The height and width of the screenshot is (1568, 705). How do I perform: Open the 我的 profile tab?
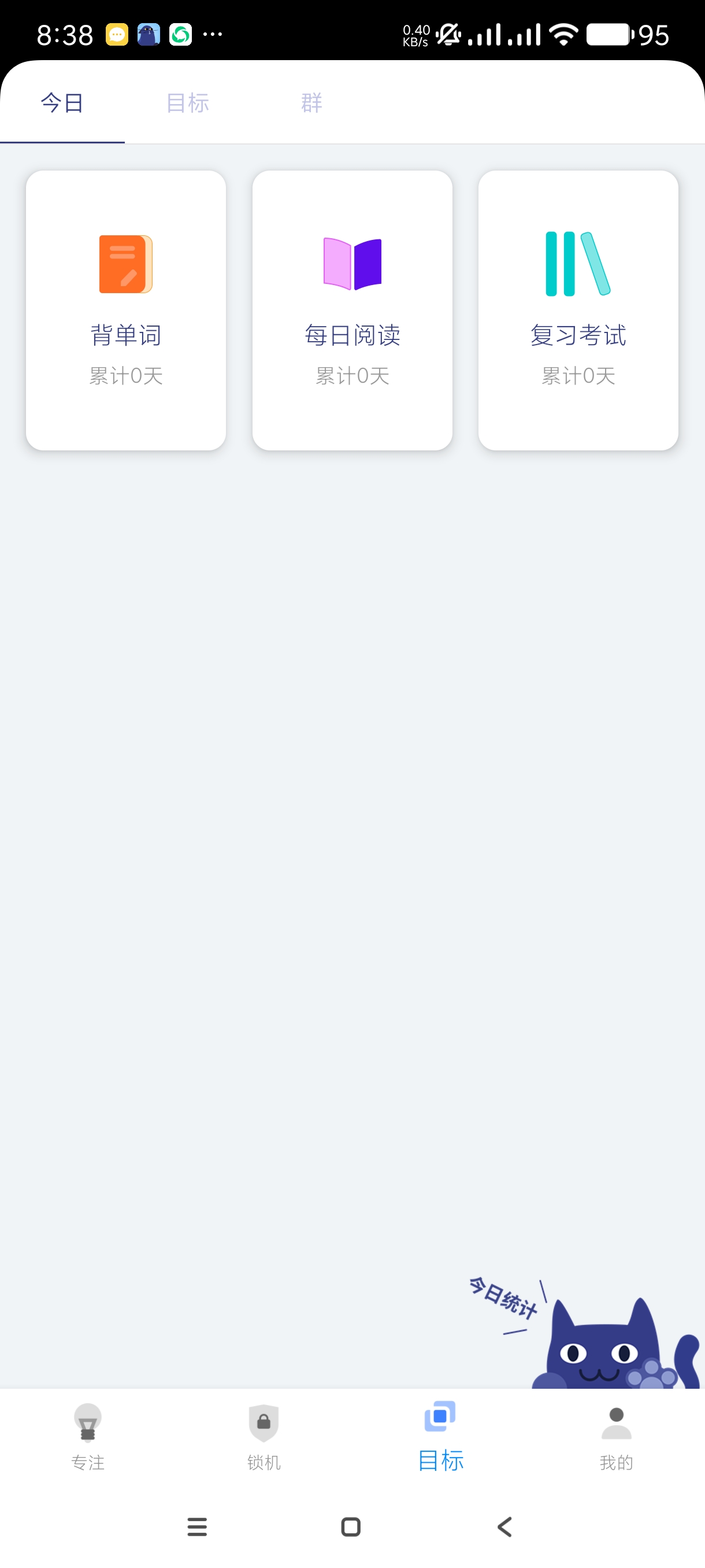pos(615,1438)
